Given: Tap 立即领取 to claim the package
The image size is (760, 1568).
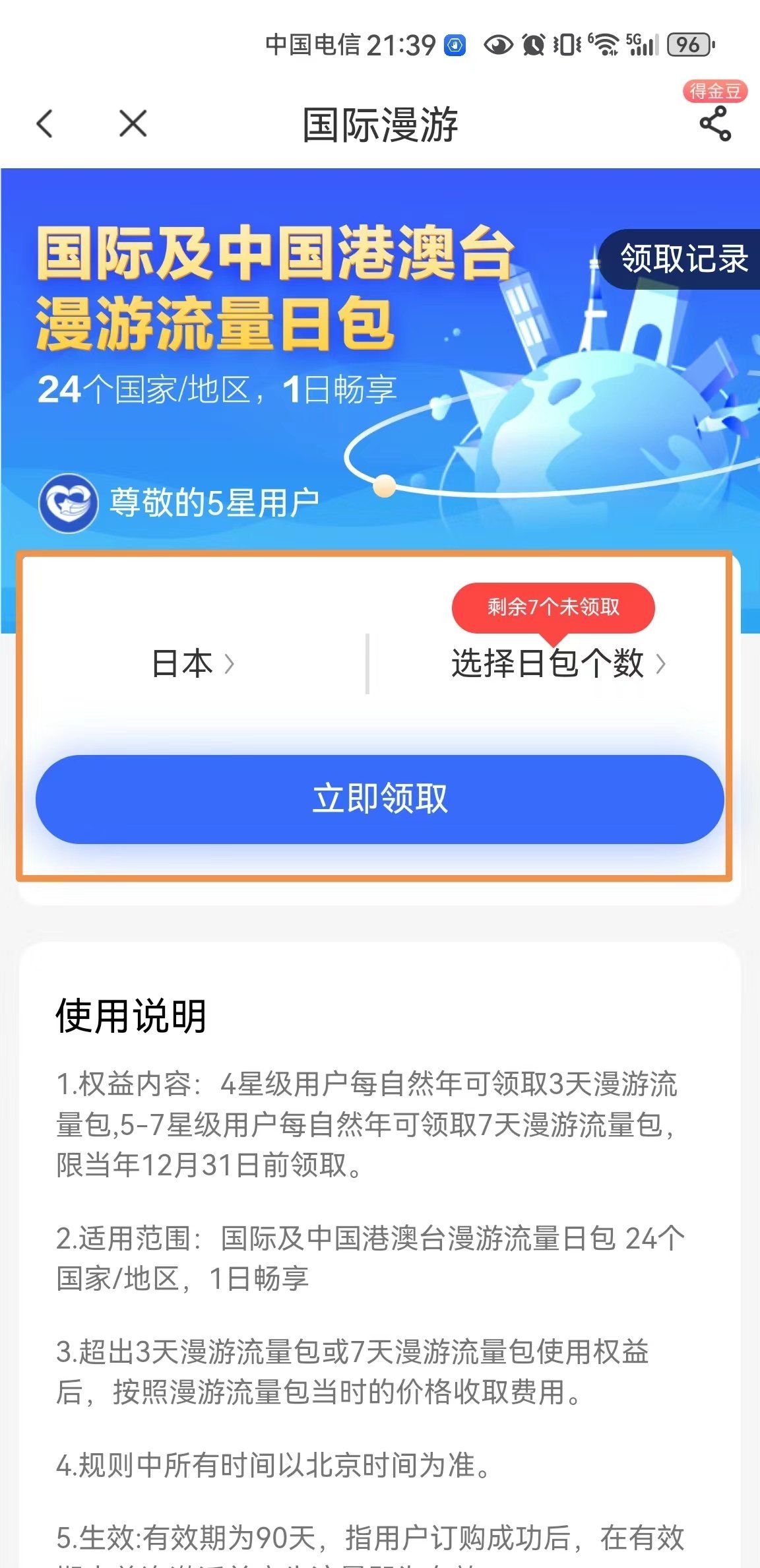Looking at the screenshot, I should (x=380, y=799).
